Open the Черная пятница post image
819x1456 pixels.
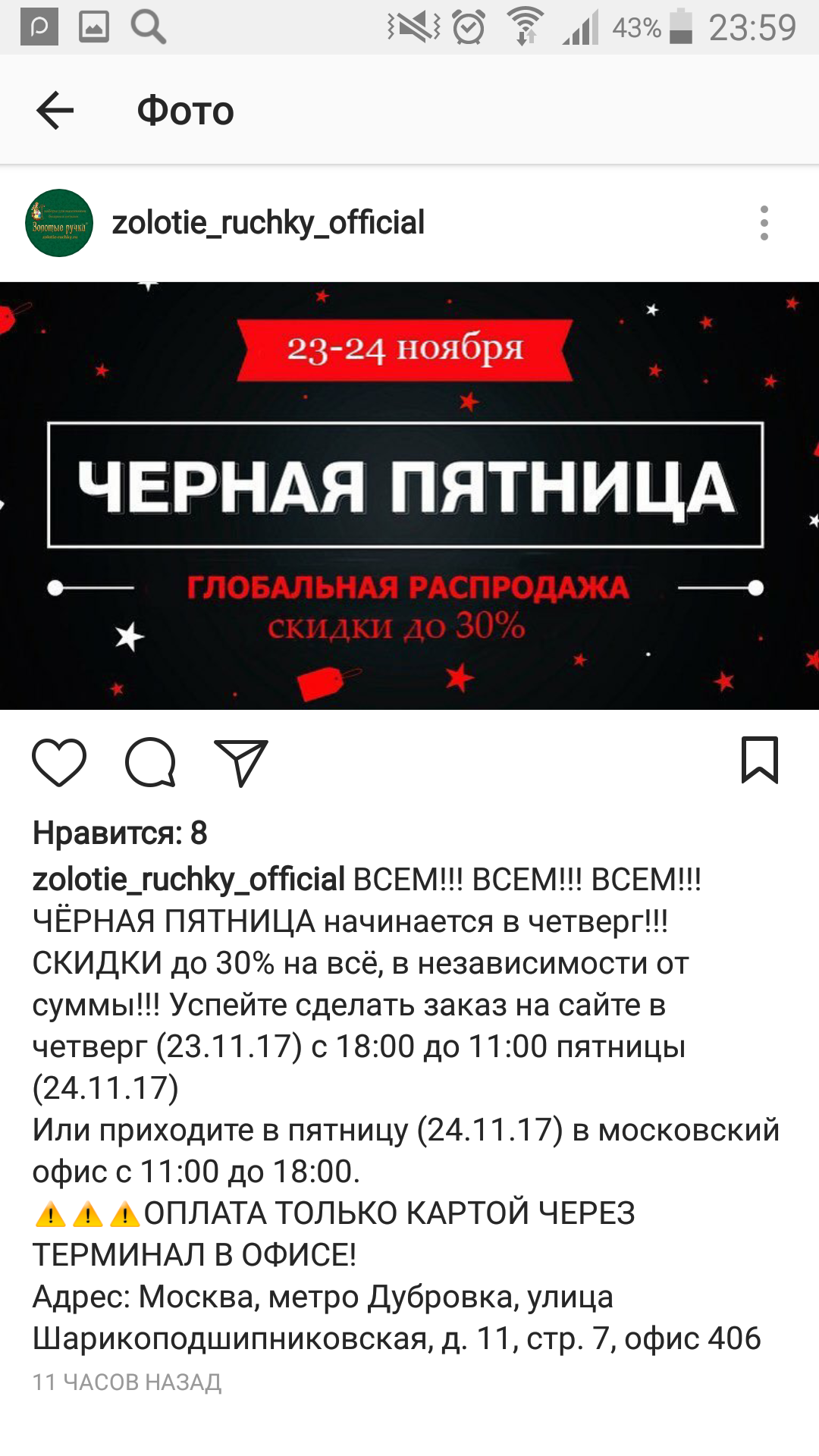[409, 495]
